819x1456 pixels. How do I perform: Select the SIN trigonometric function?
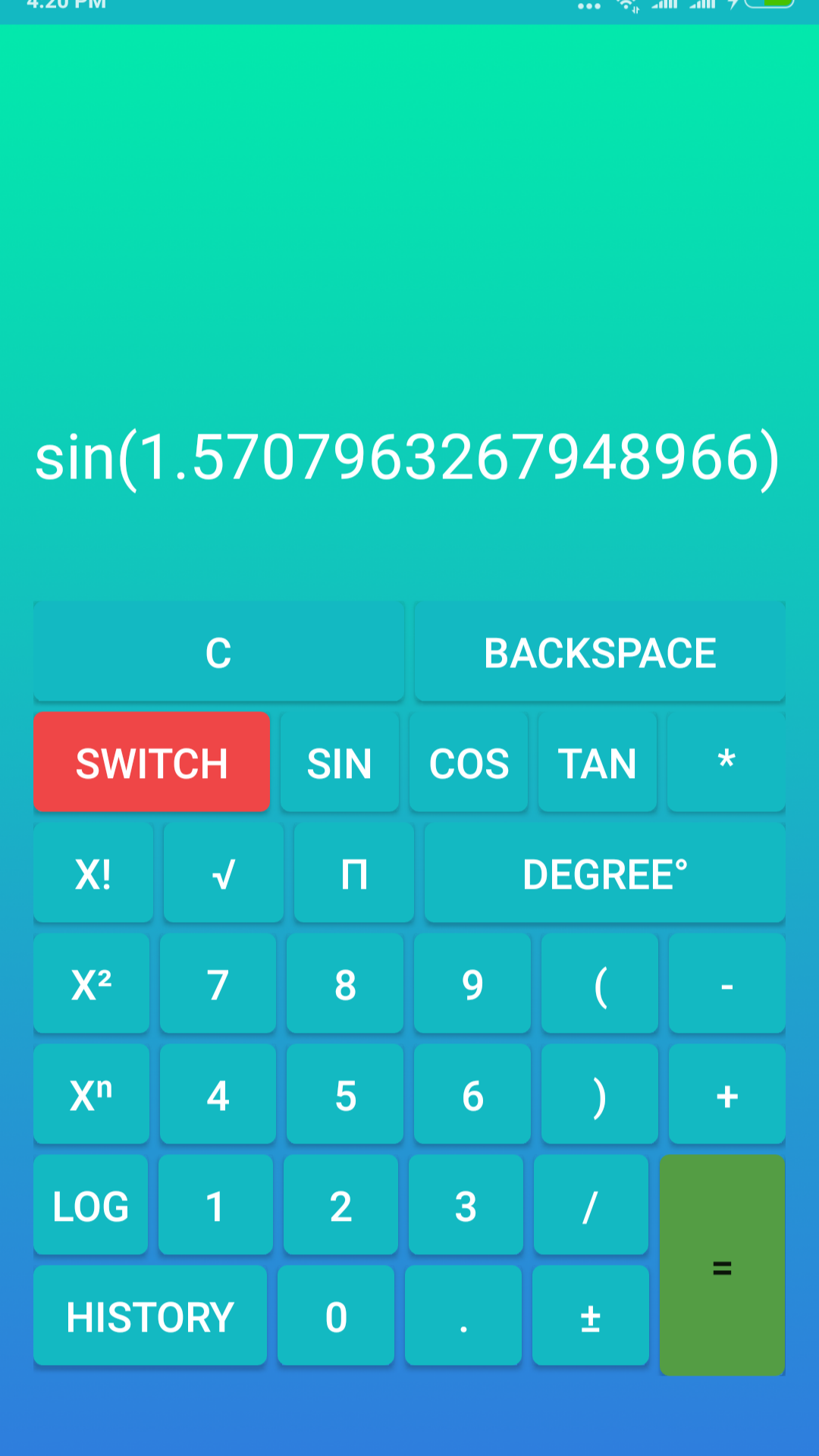[x=340, y=762]
